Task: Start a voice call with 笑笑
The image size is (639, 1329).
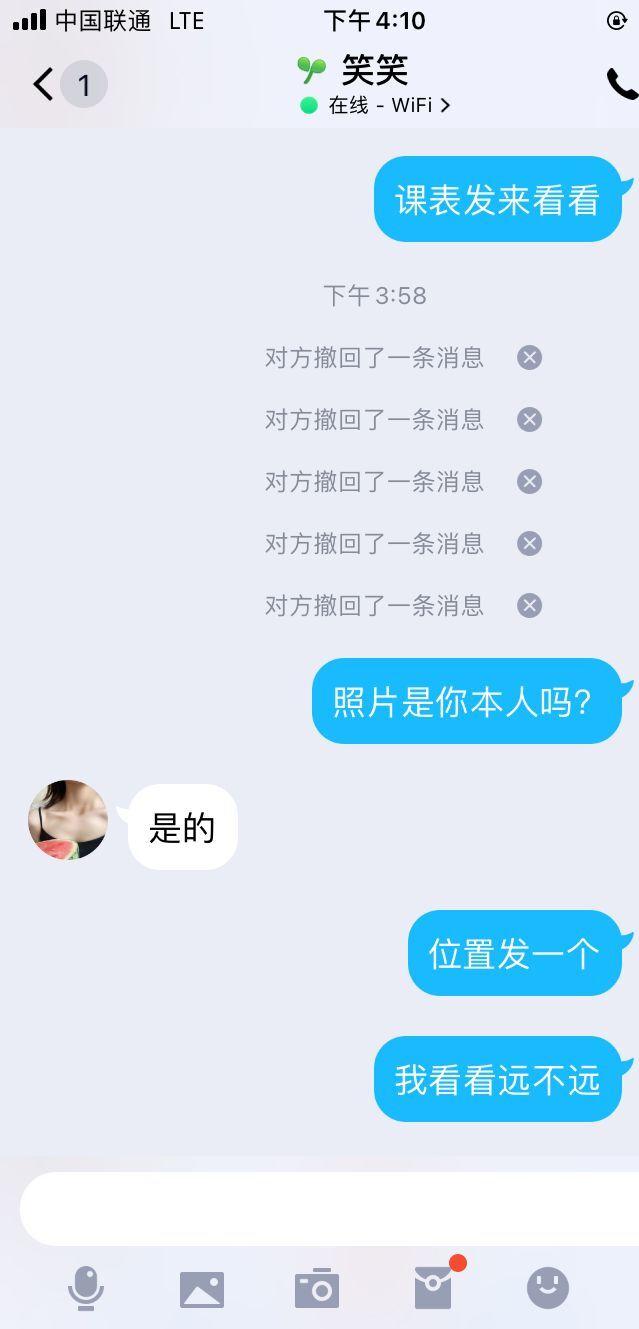Action: [x=621, y=84]
